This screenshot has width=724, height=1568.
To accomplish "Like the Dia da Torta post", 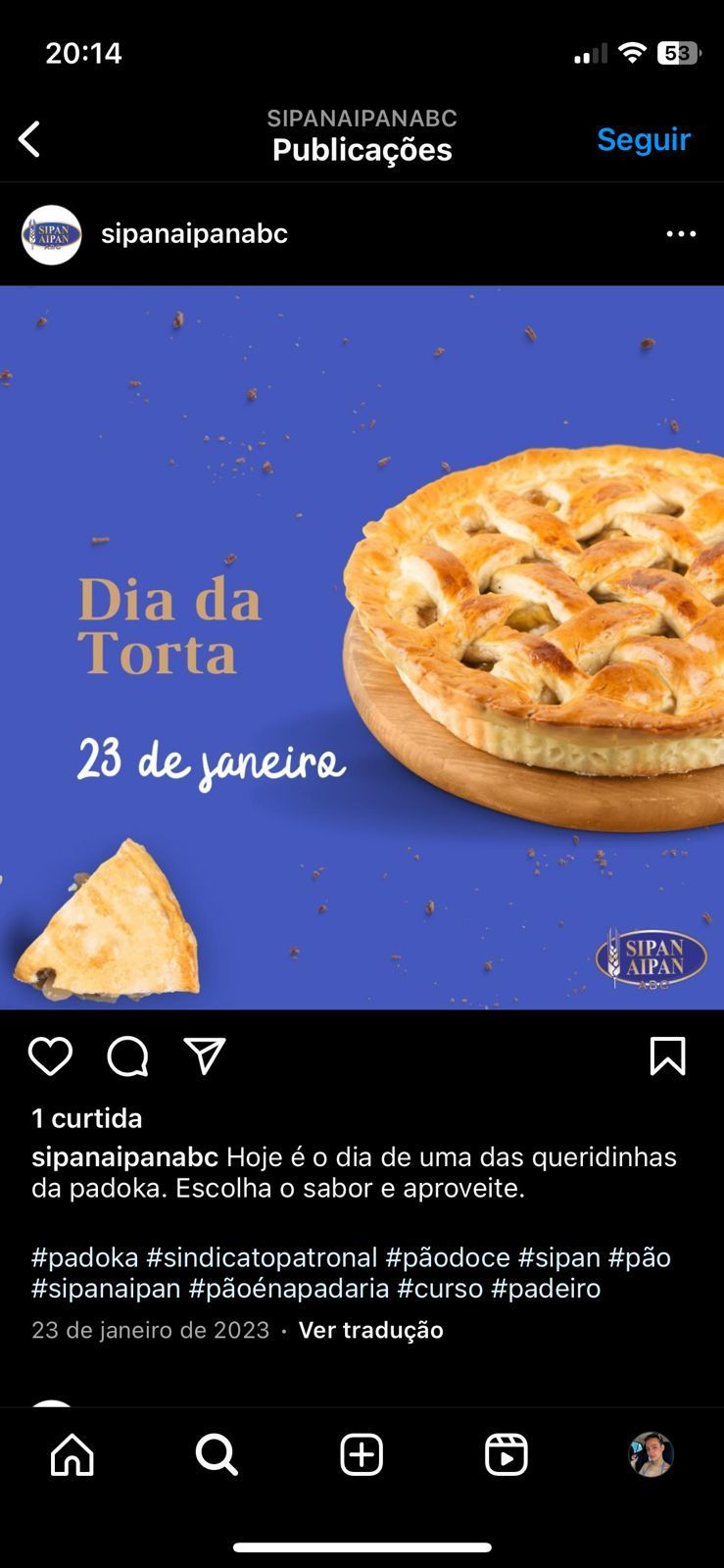I will pos(50,1056).
